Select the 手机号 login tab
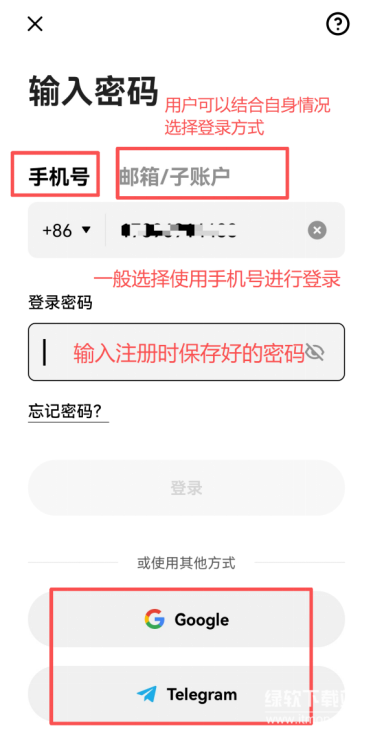The width and height of the screenshot is (373, 739). [59, 177]
